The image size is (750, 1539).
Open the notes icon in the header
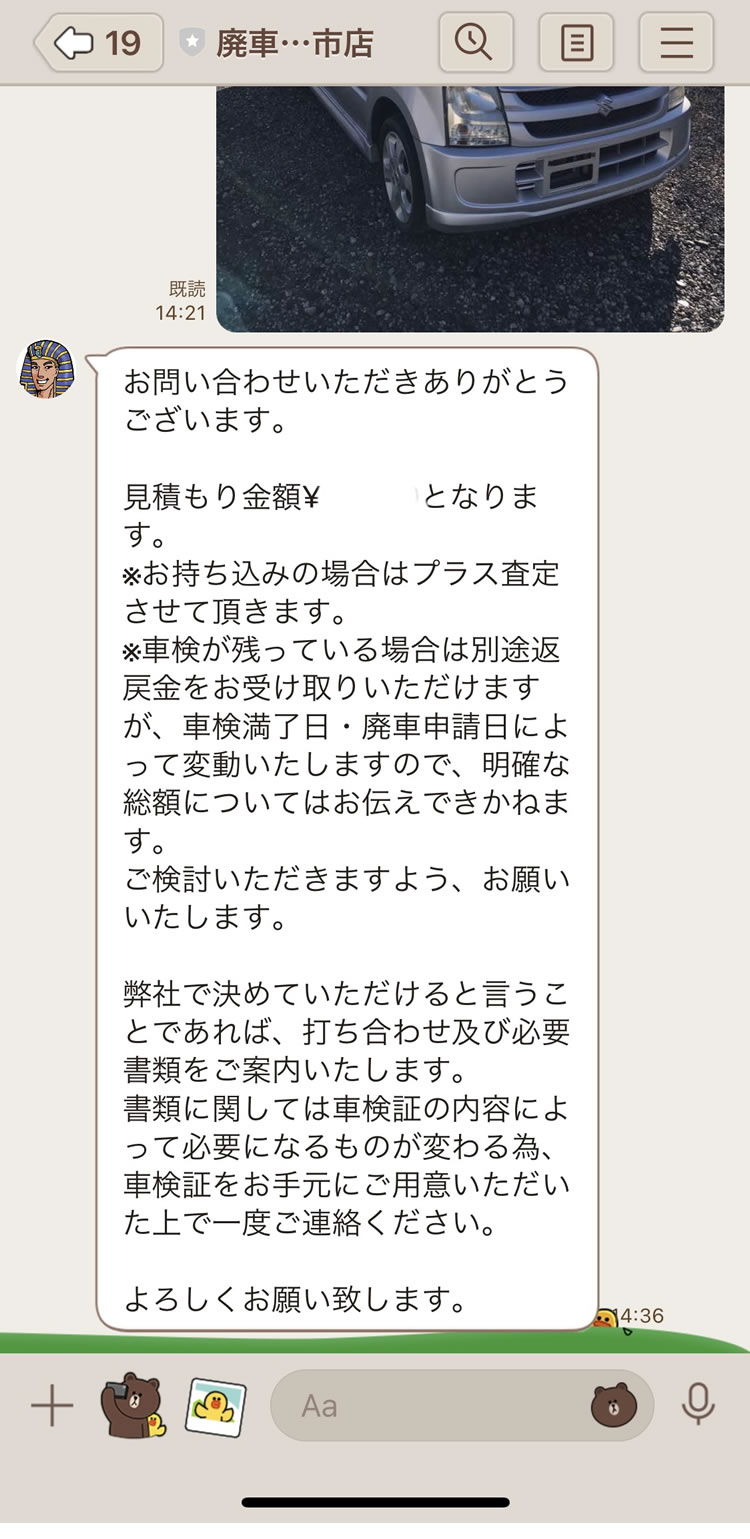coord(576,43)
